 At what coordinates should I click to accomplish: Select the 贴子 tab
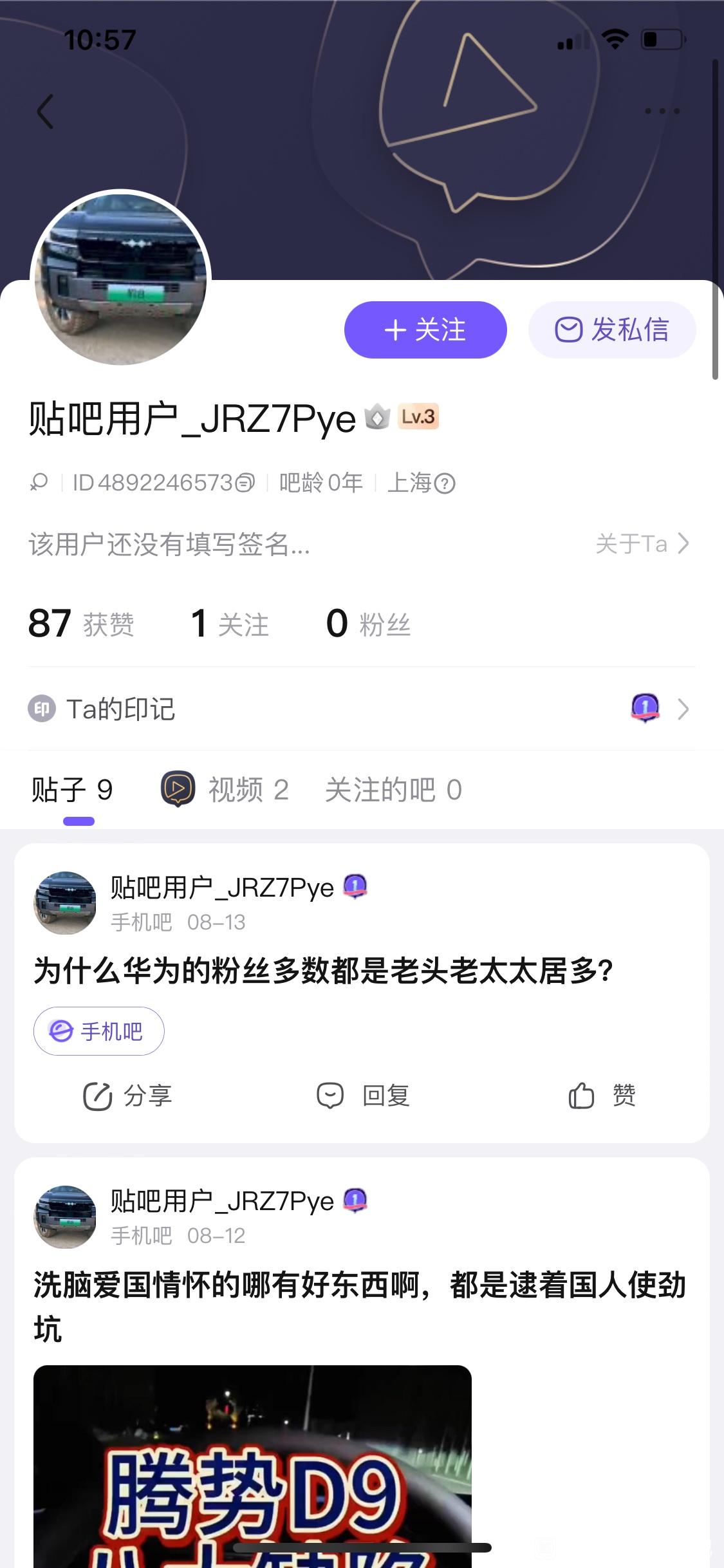click(72, 790)
